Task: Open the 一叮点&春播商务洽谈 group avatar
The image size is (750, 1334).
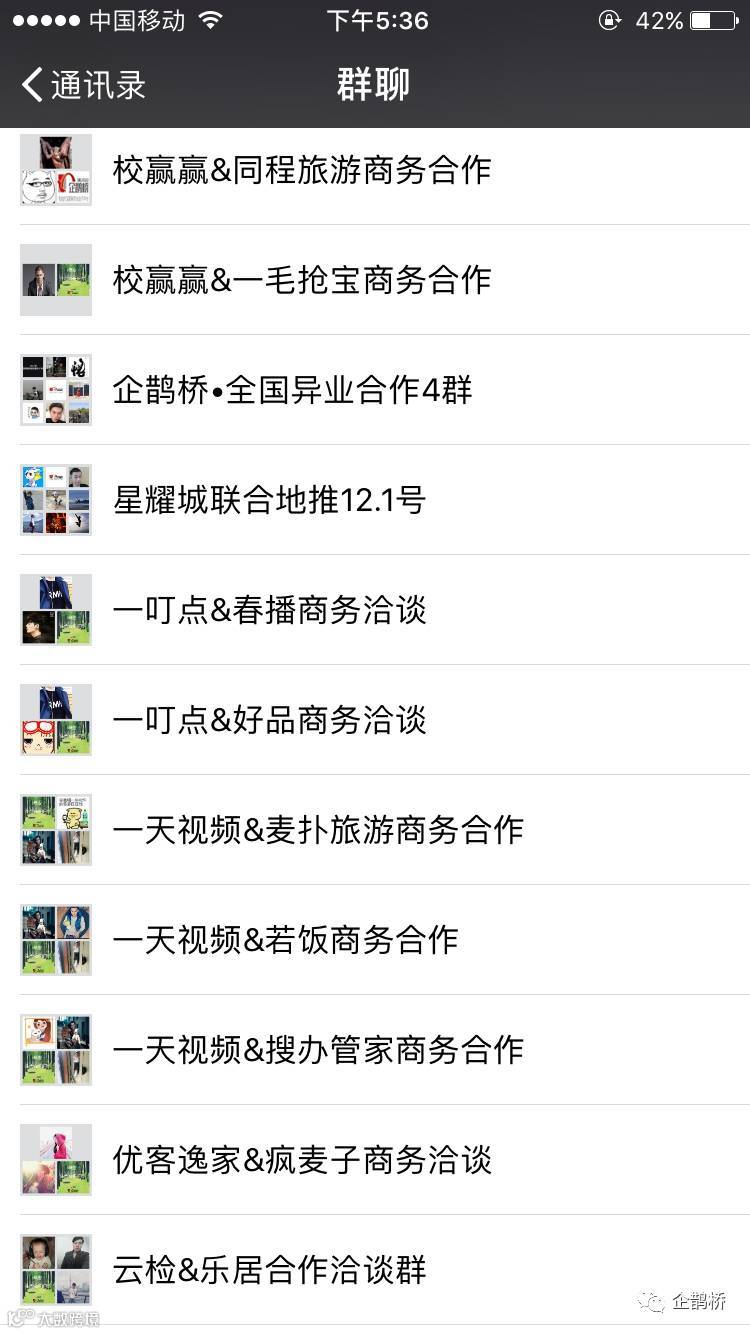Action: [55, 610]
